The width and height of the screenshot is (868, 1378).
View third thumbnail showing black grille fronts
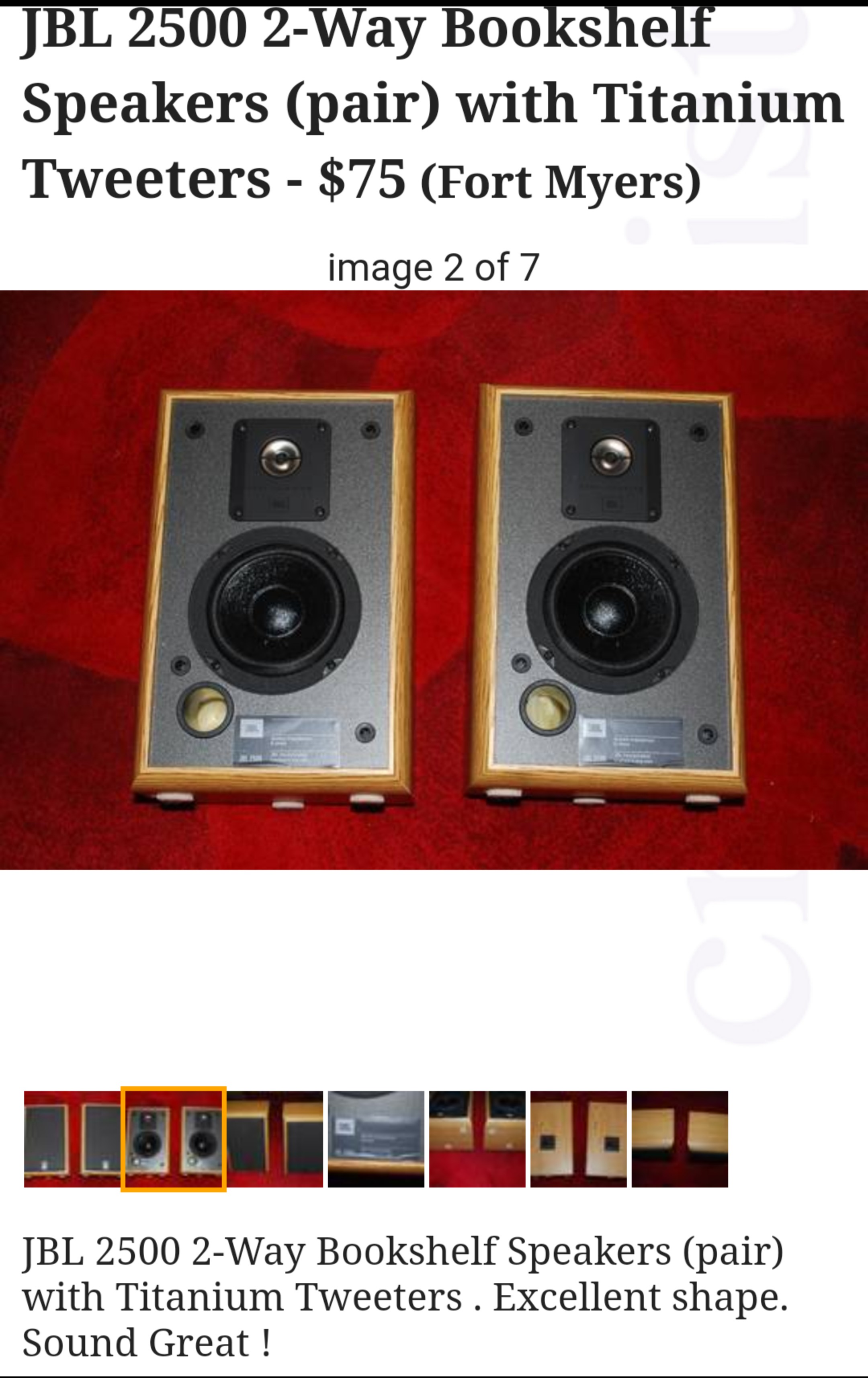click(x=275, y=1139)
